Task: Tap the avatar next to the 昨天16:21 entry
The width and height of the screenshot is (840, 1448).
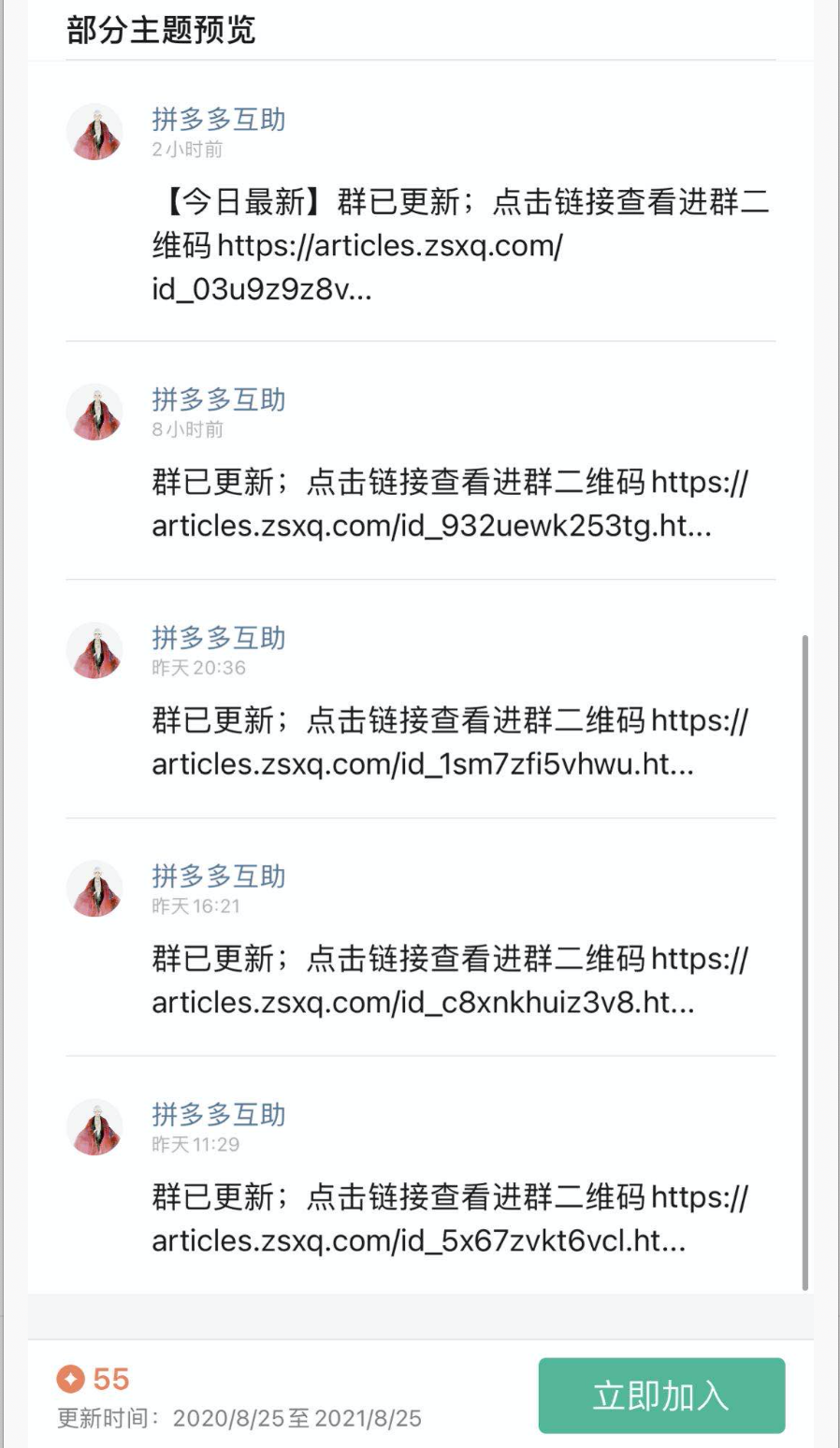Action: (94, 889)
